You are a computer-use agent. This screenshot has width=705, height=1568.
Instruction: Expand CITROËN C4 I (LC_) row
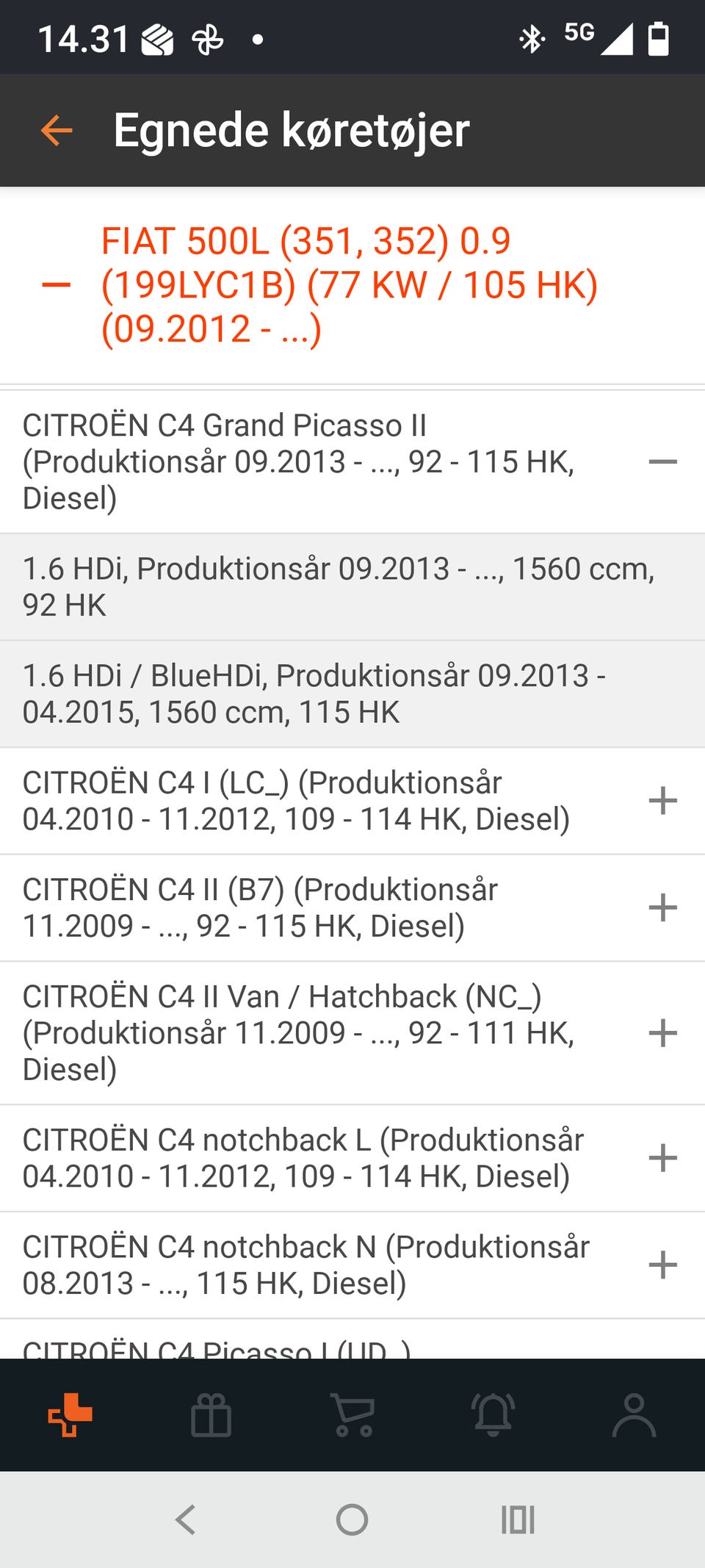pyautogui.click(x=662, y=800)
